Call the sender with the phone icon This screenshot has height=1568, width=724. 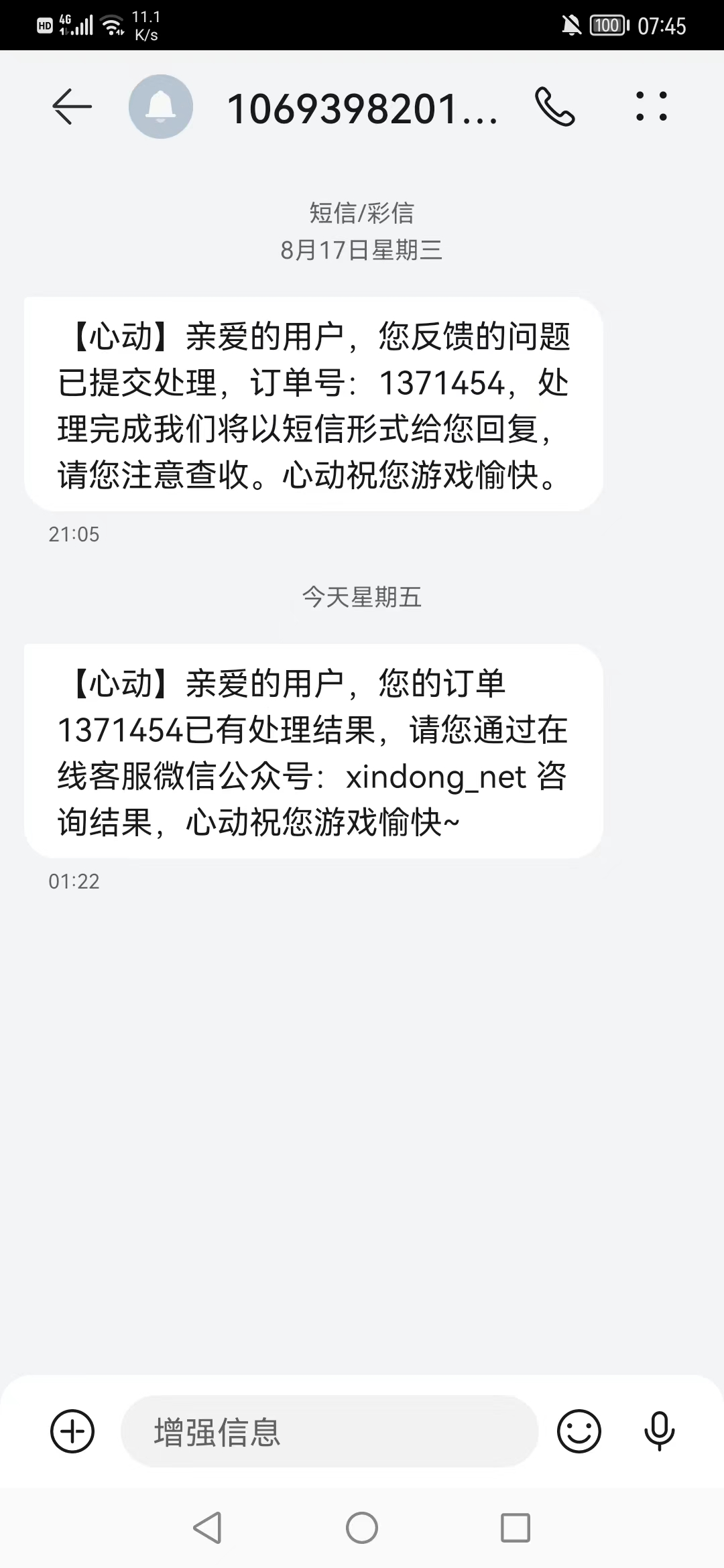tap(555, 107)
